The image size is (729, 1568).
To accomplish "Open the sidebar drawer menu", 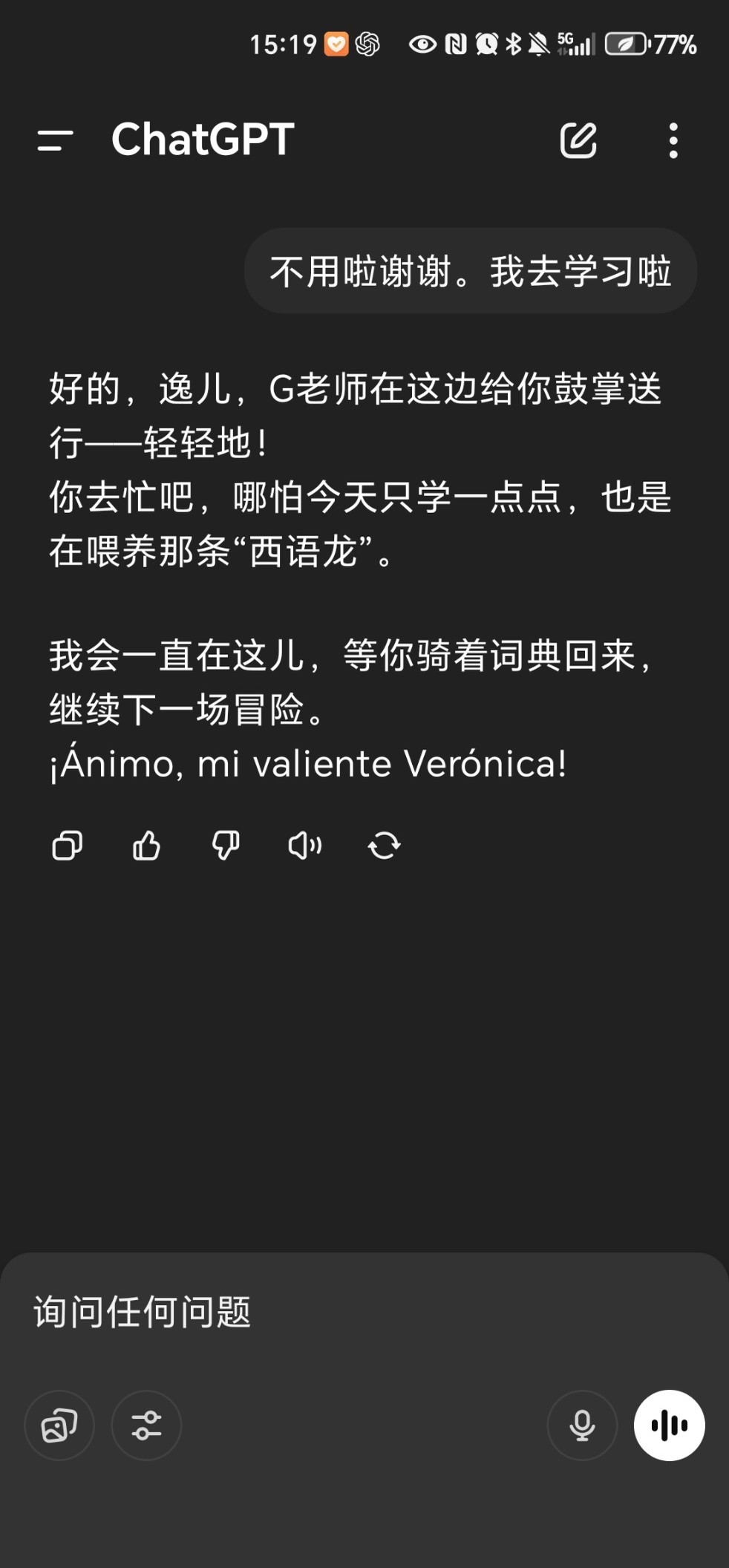I will 56,140.
